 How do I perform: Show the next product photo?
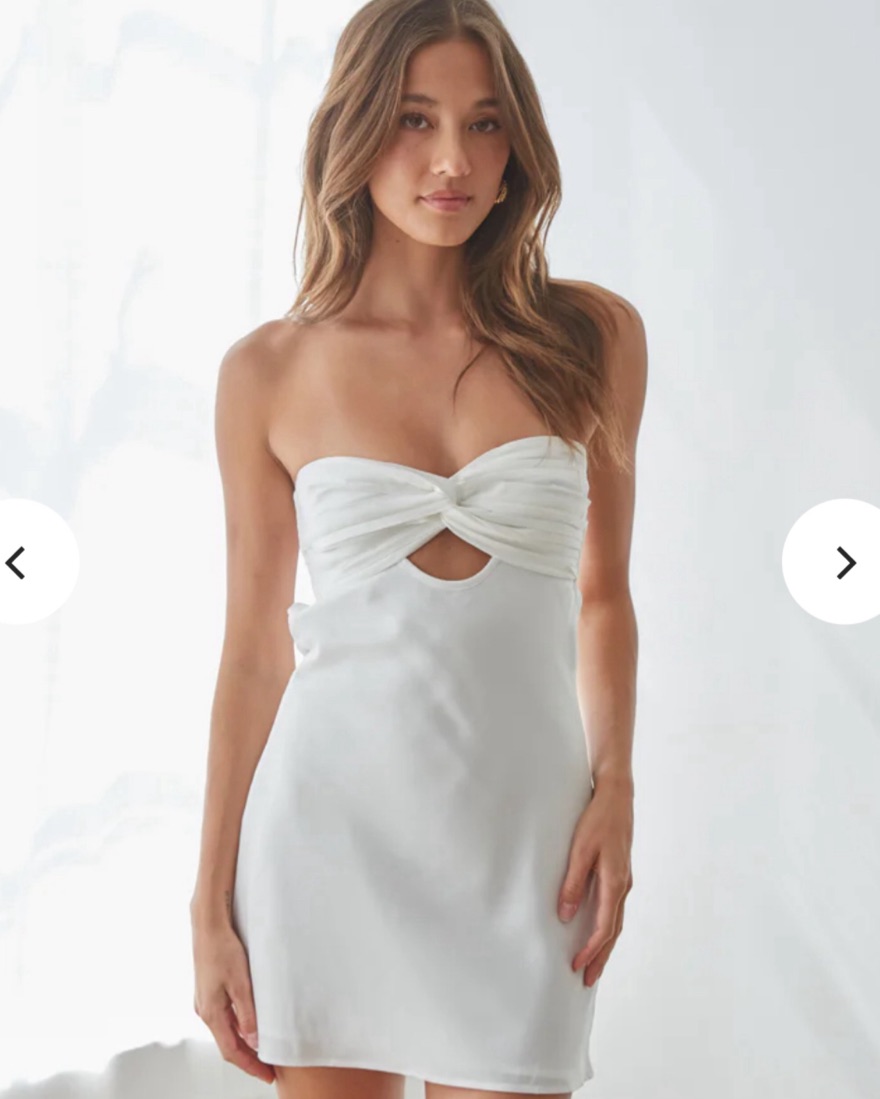(844, 563)
